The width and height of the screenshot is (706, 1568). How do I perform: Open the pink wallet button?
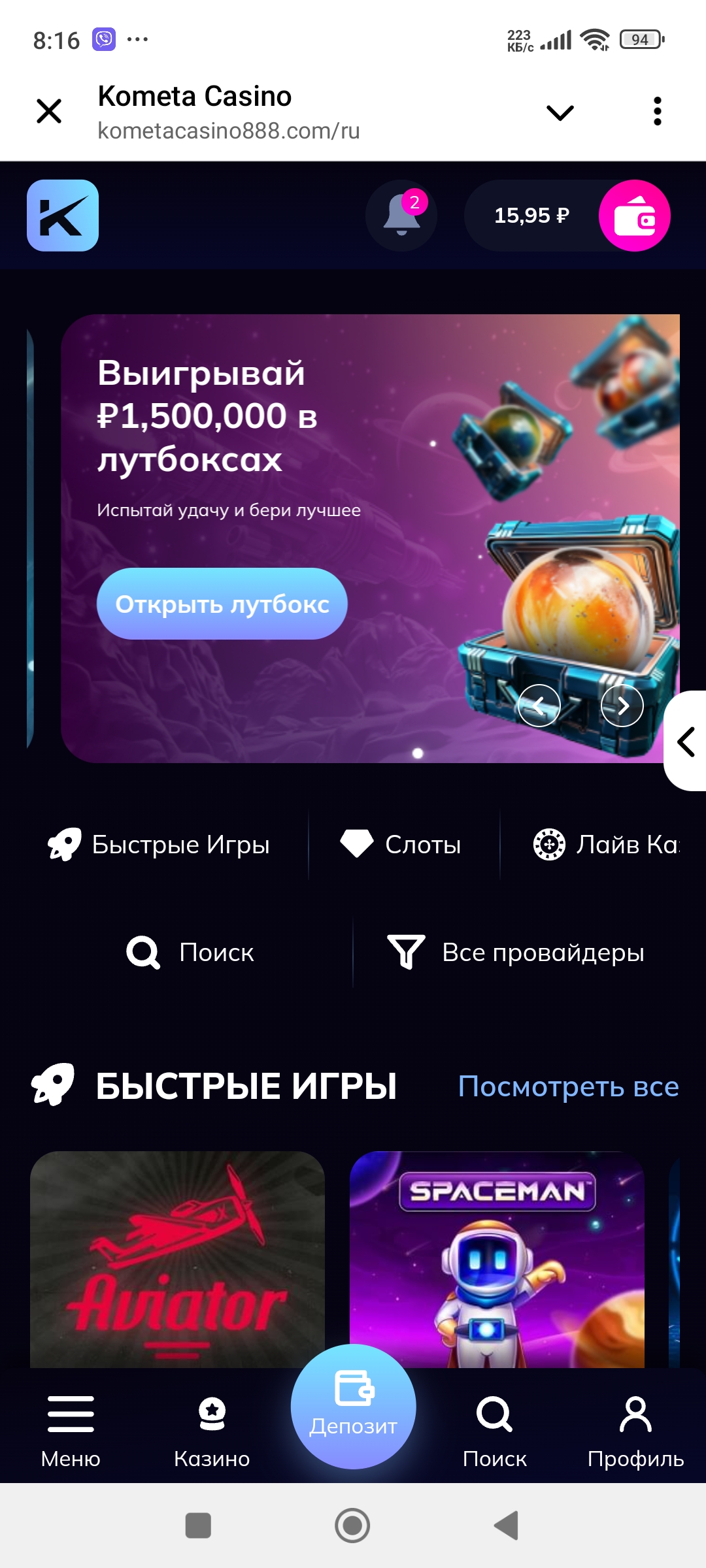(x=634, y=216)
